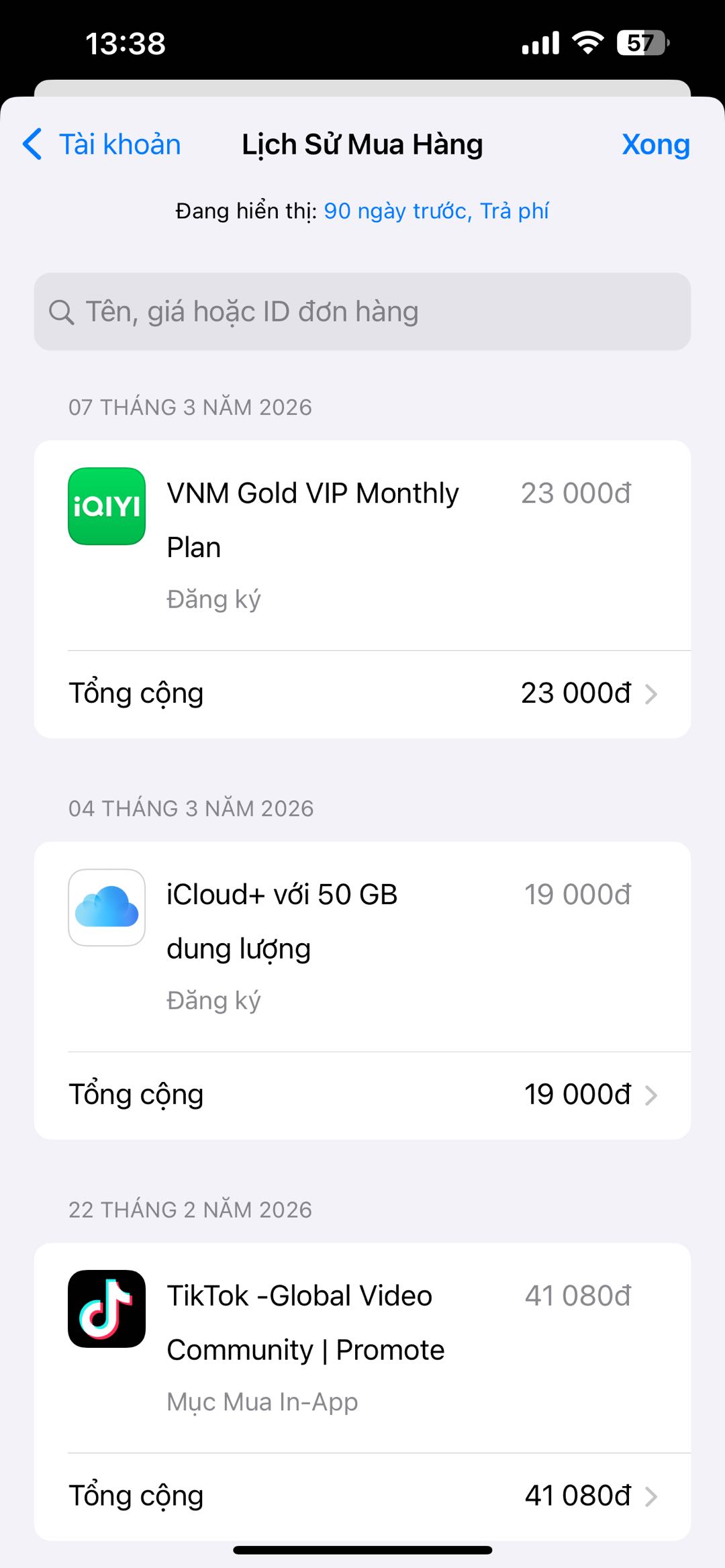Go back to Tài khoản
725x1568 pixels.
(102, 144)
